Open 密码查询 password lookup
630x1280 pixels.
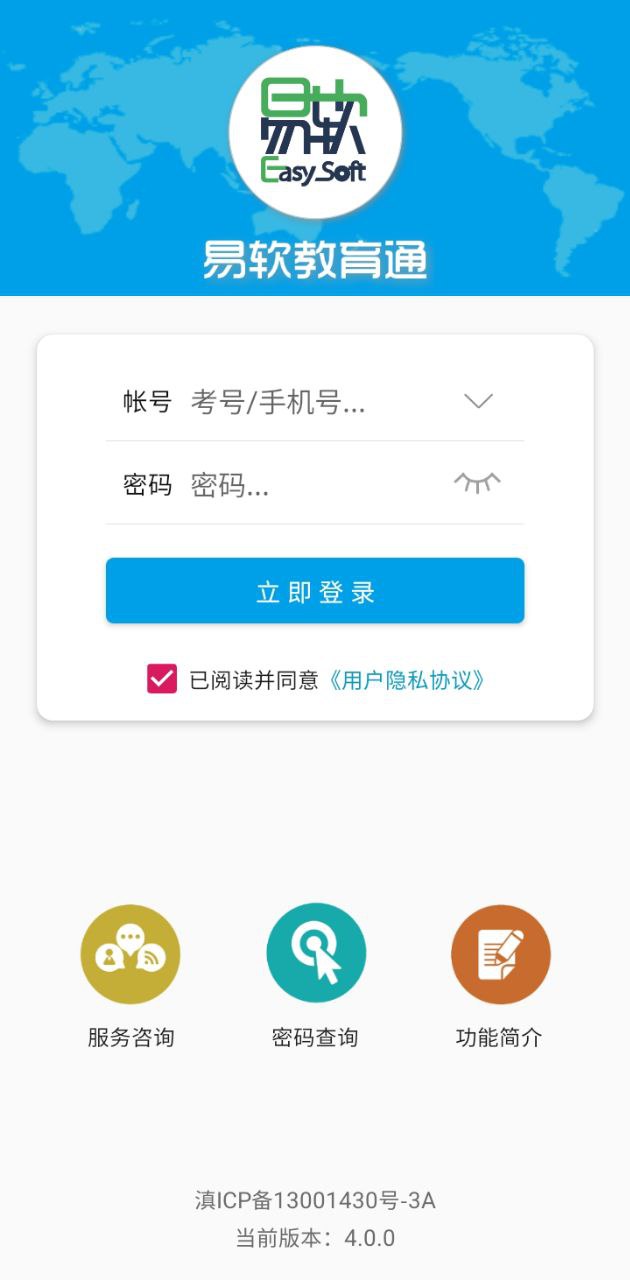(315, 954)
